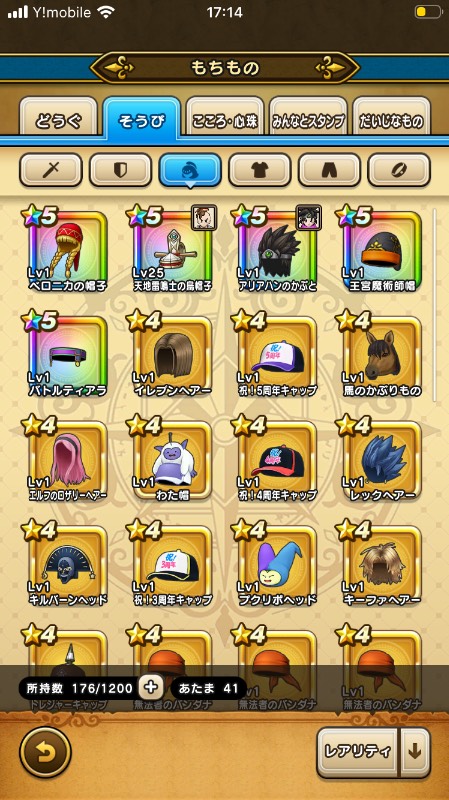Select アリアハンのかぶと helmet
The image size is (449, 800).
pos(278,250)
